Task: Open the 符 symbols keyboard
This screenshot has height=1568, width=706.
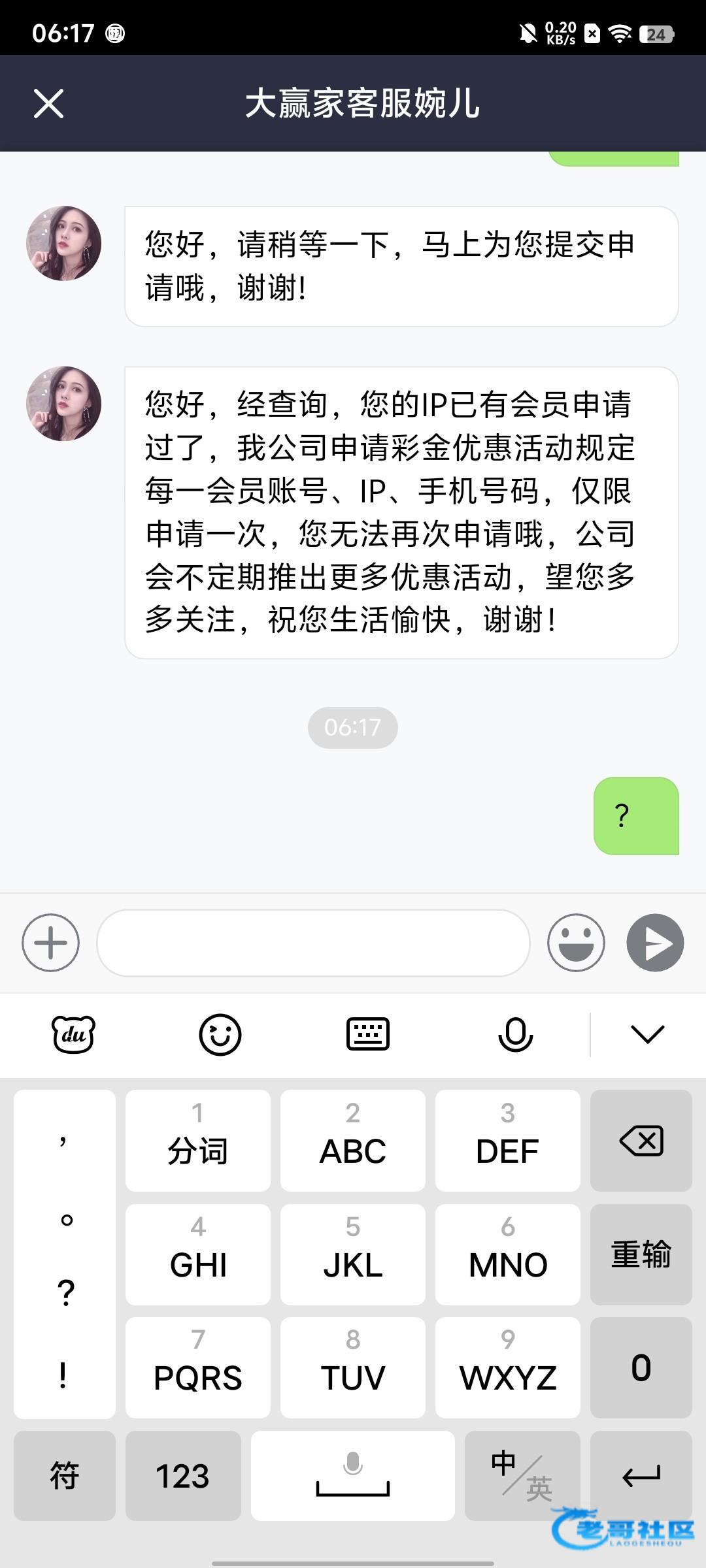Action: (x=64, y=1476)
